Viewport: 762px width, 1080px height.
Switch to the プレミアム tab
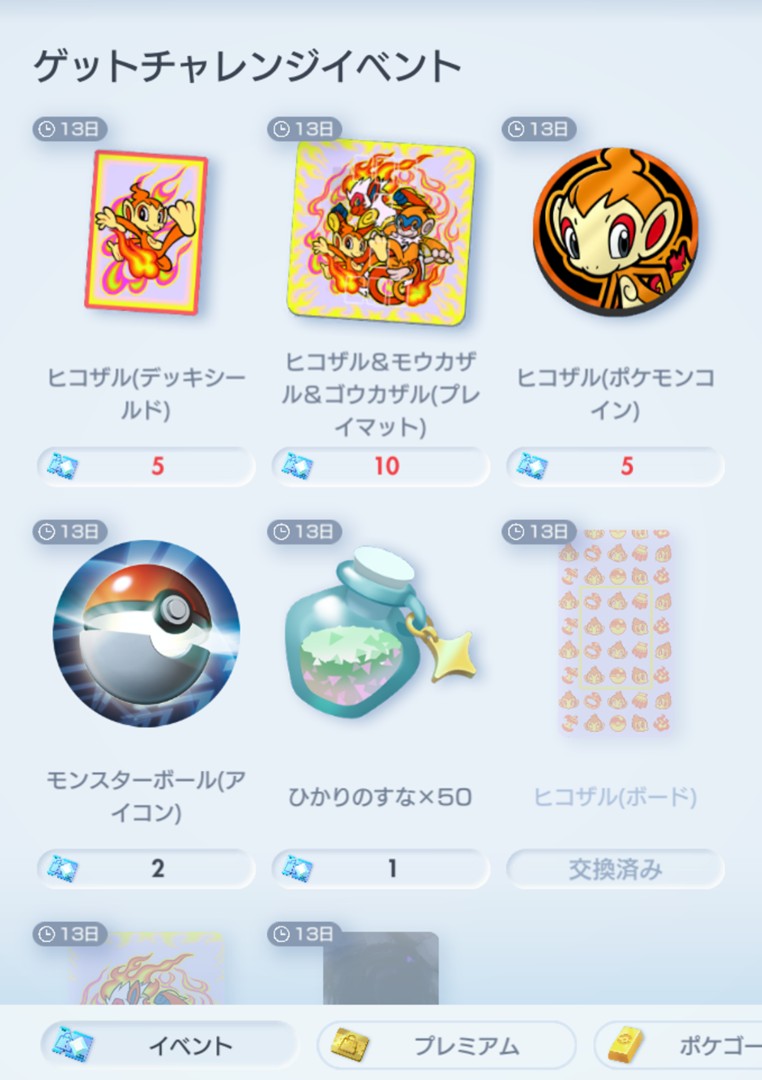tap(446, 1046)
